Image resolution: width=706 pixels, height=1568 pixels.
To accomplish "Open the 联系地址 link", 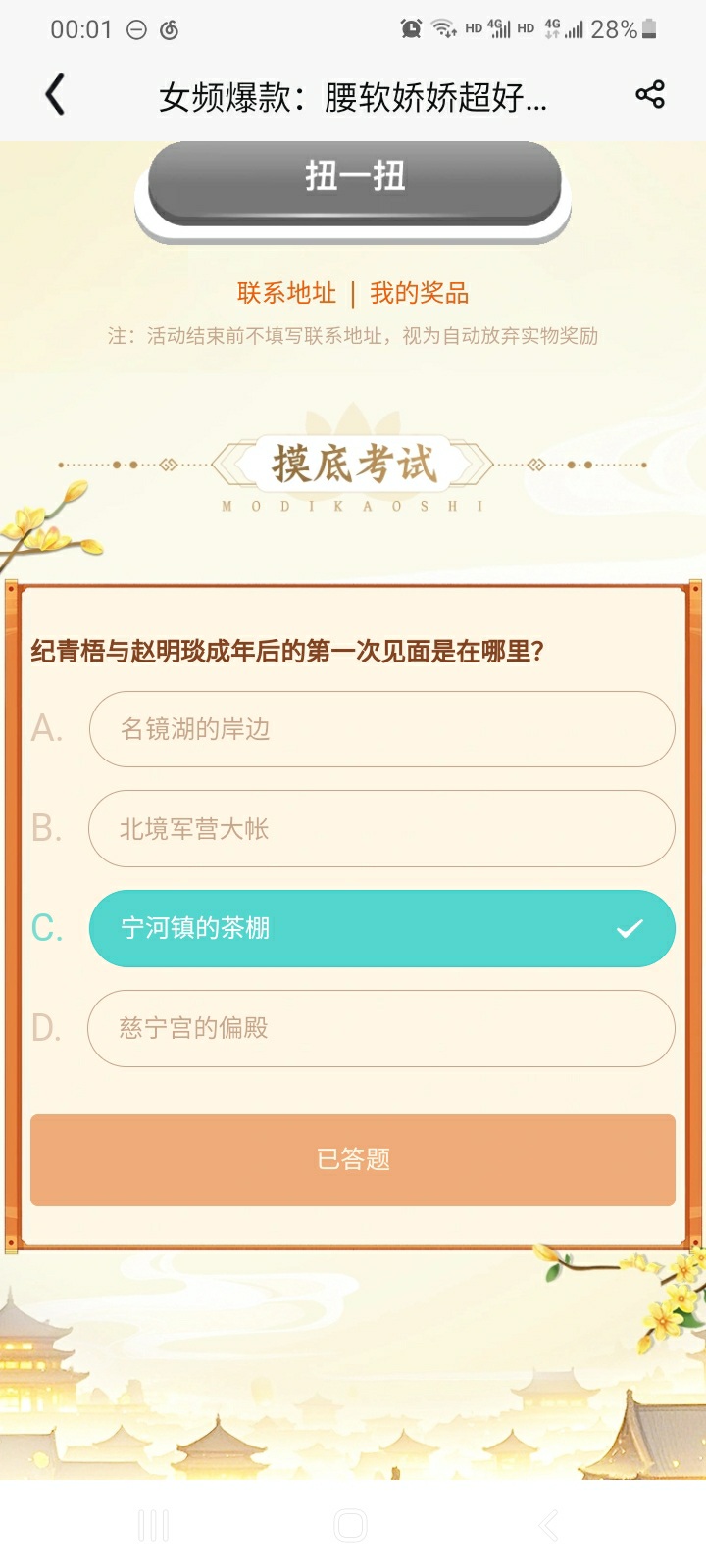I will (x=286, y=293).
